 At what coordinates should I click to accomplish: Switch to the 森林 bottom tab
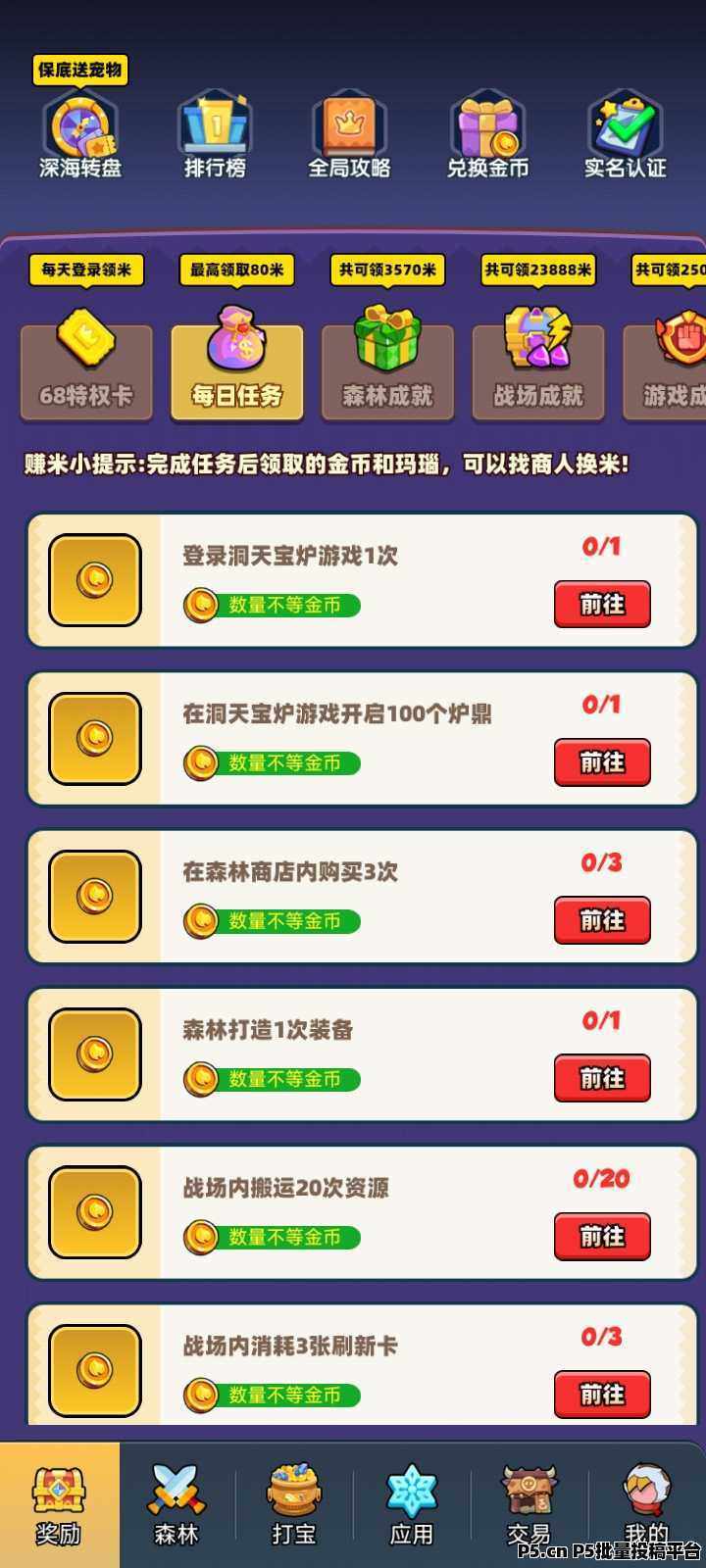pos(176,1504)
